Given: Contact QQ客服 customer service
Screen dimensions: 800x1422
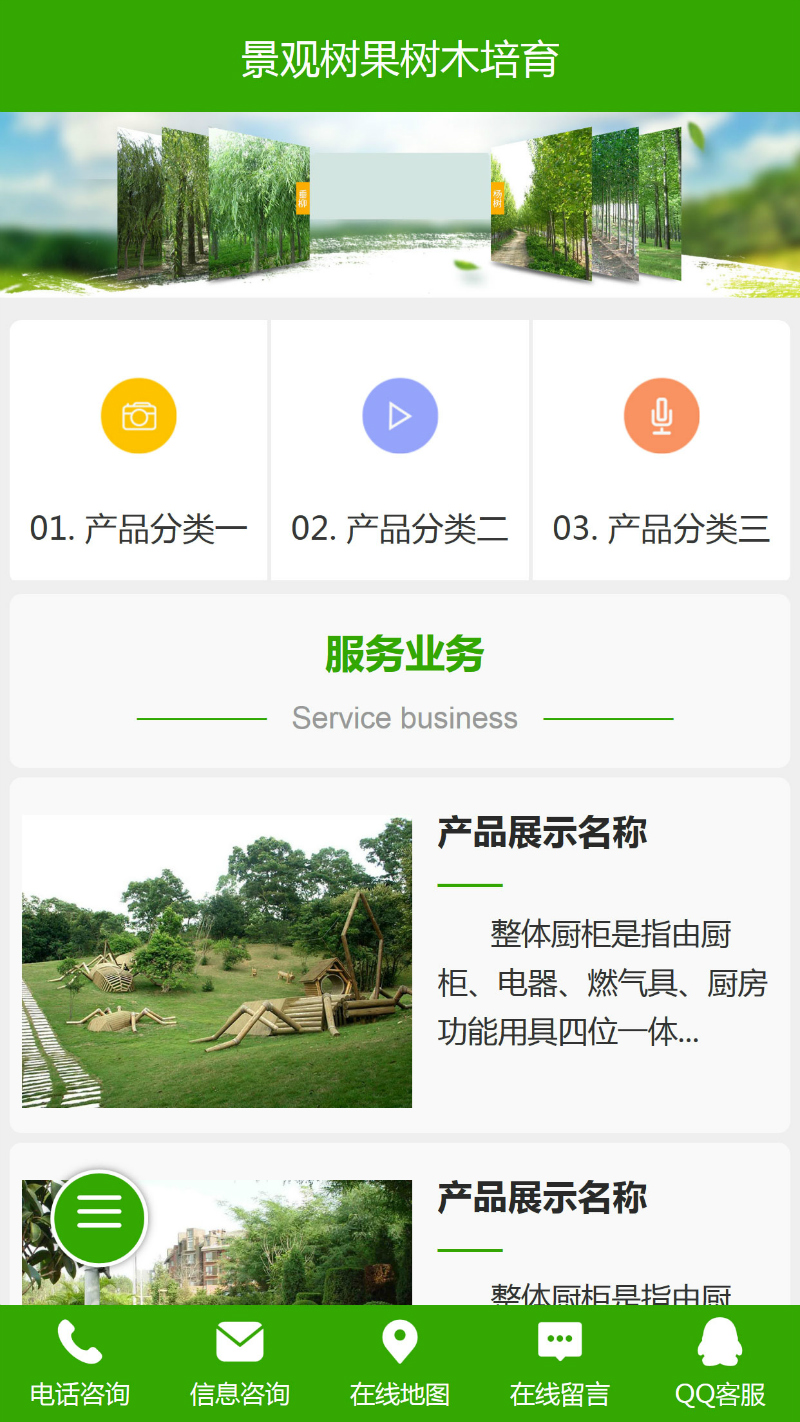Looking at the screenshot, I should coord(720,1363).
